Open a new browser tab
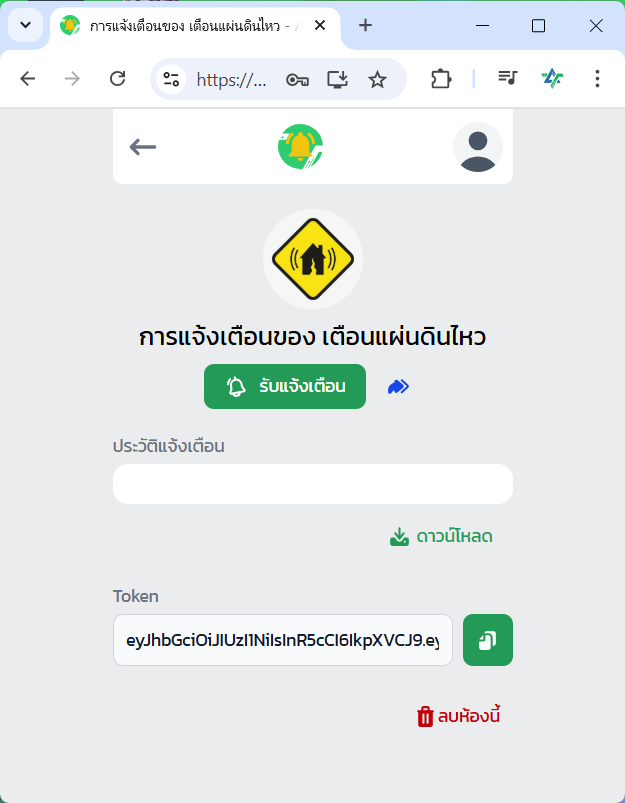Screen dimensions: 625x803 [365, 25]
